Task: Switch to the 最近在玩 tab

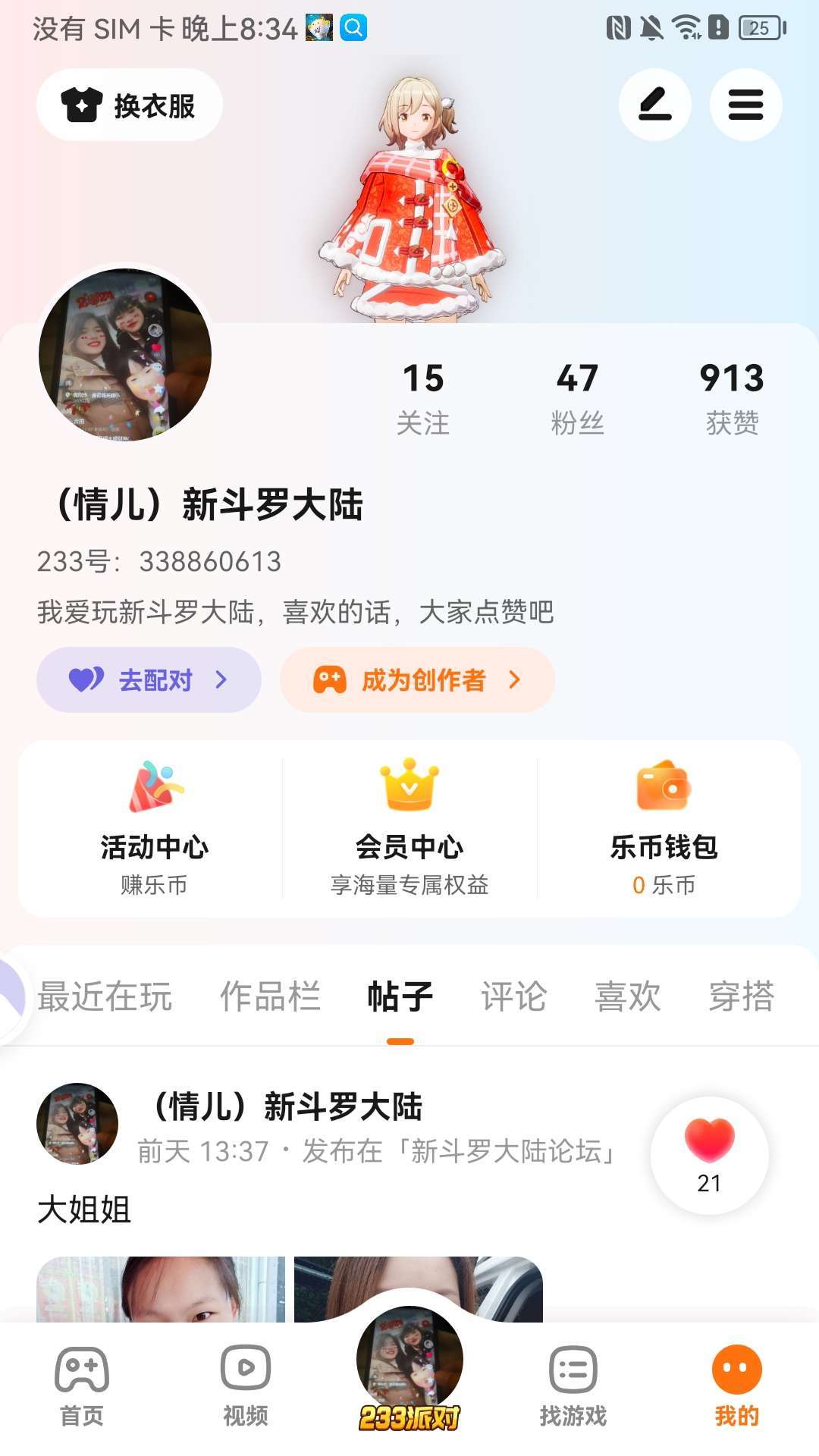Action: pyautogui.click(x=105, y=996)
